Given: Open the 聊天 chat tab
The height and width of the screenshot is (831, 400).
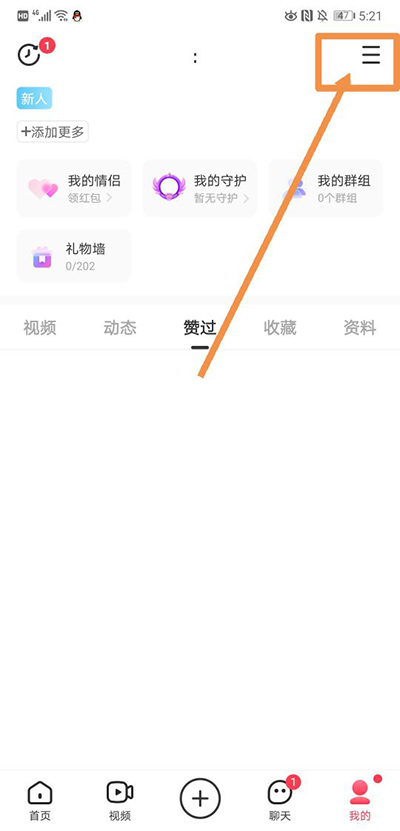Looking at the screenshot, I should (x=280, y=800).
